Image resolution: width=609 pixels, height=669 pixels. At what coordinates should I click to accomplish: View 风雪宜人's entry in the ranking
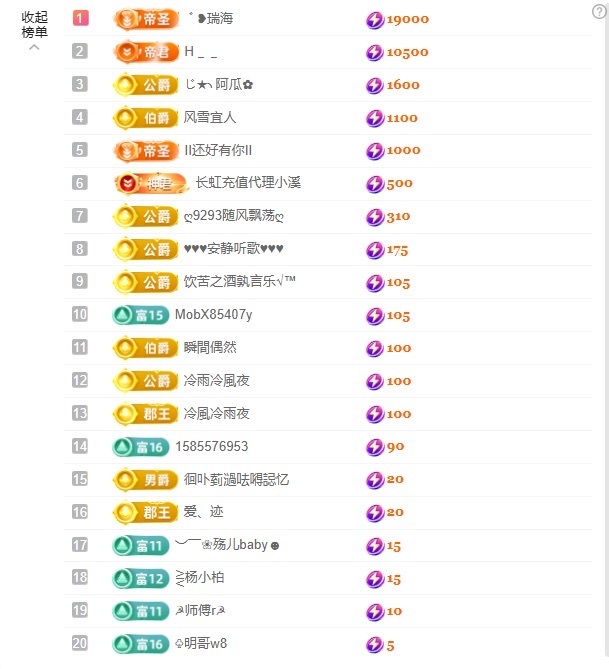(x=210, y=118)
